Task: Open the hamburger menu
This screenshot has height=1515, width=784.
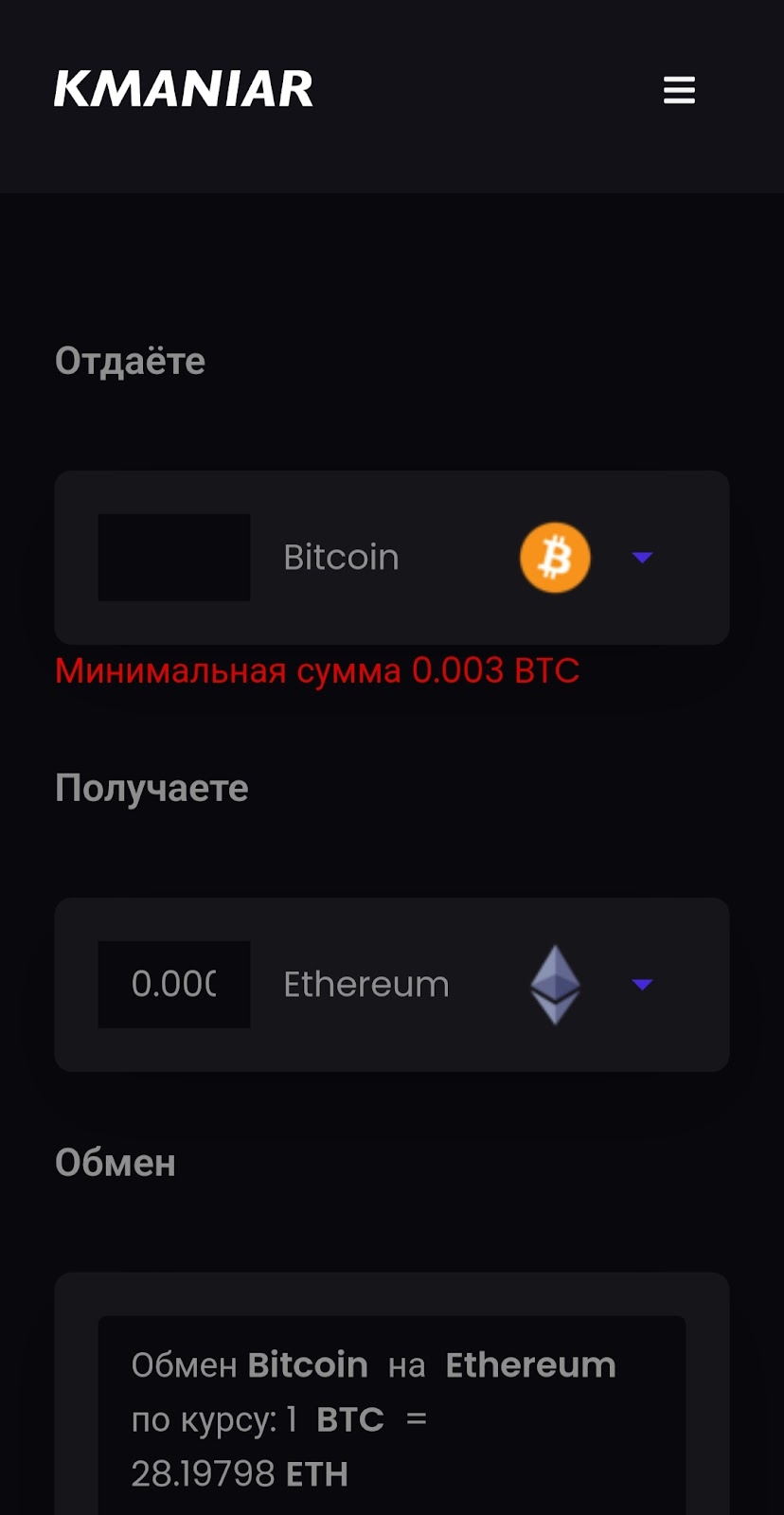Action: click(679, 90)
